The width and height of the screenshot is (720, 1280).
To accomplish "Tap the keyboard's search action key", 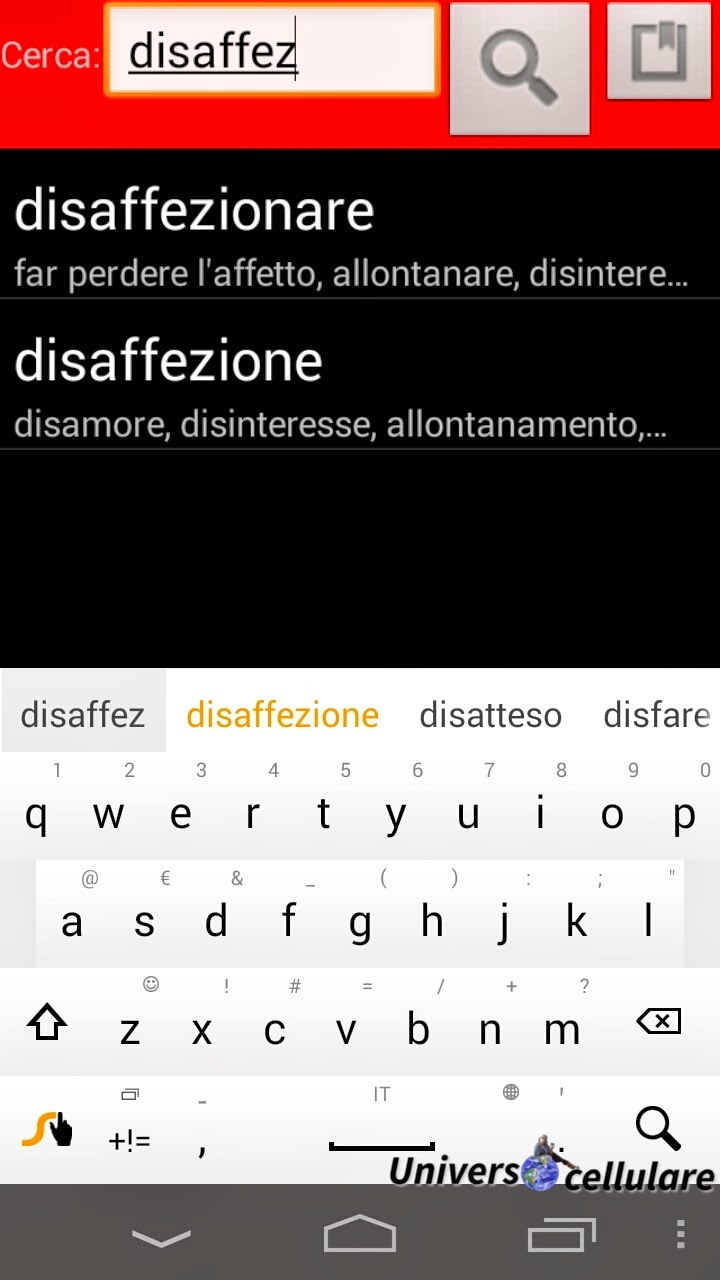I will 657,1128.
